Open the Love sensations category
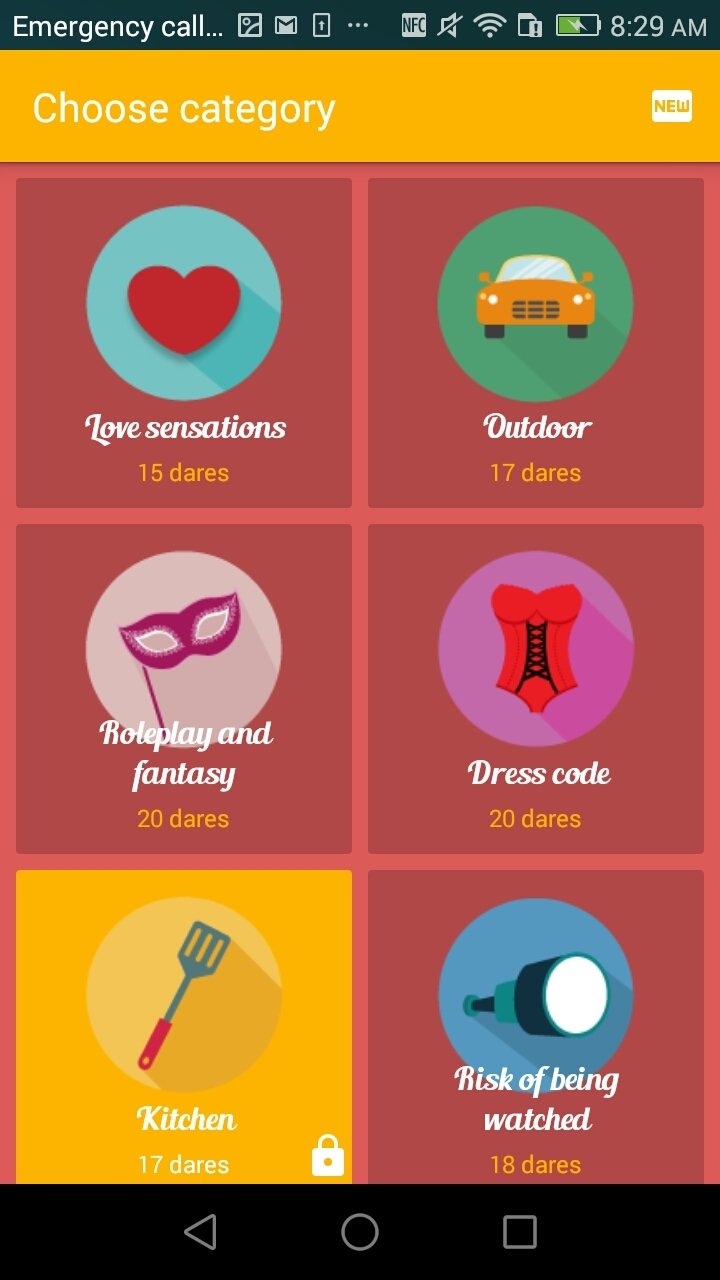The image size is (720, 1280). click(184, 343)
